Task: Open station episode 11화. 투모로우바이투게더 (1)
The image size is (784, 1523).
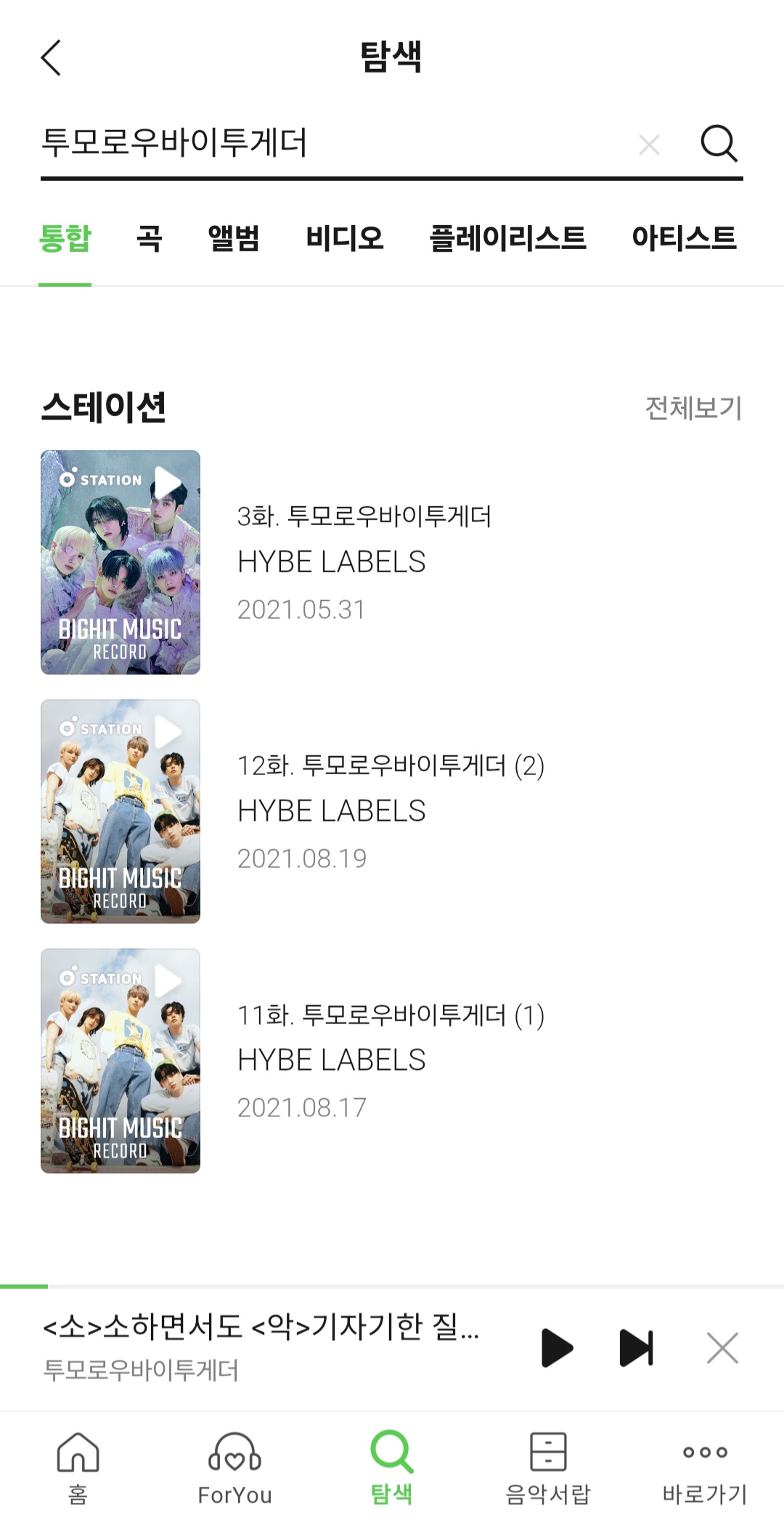Action: (391, 1060)
